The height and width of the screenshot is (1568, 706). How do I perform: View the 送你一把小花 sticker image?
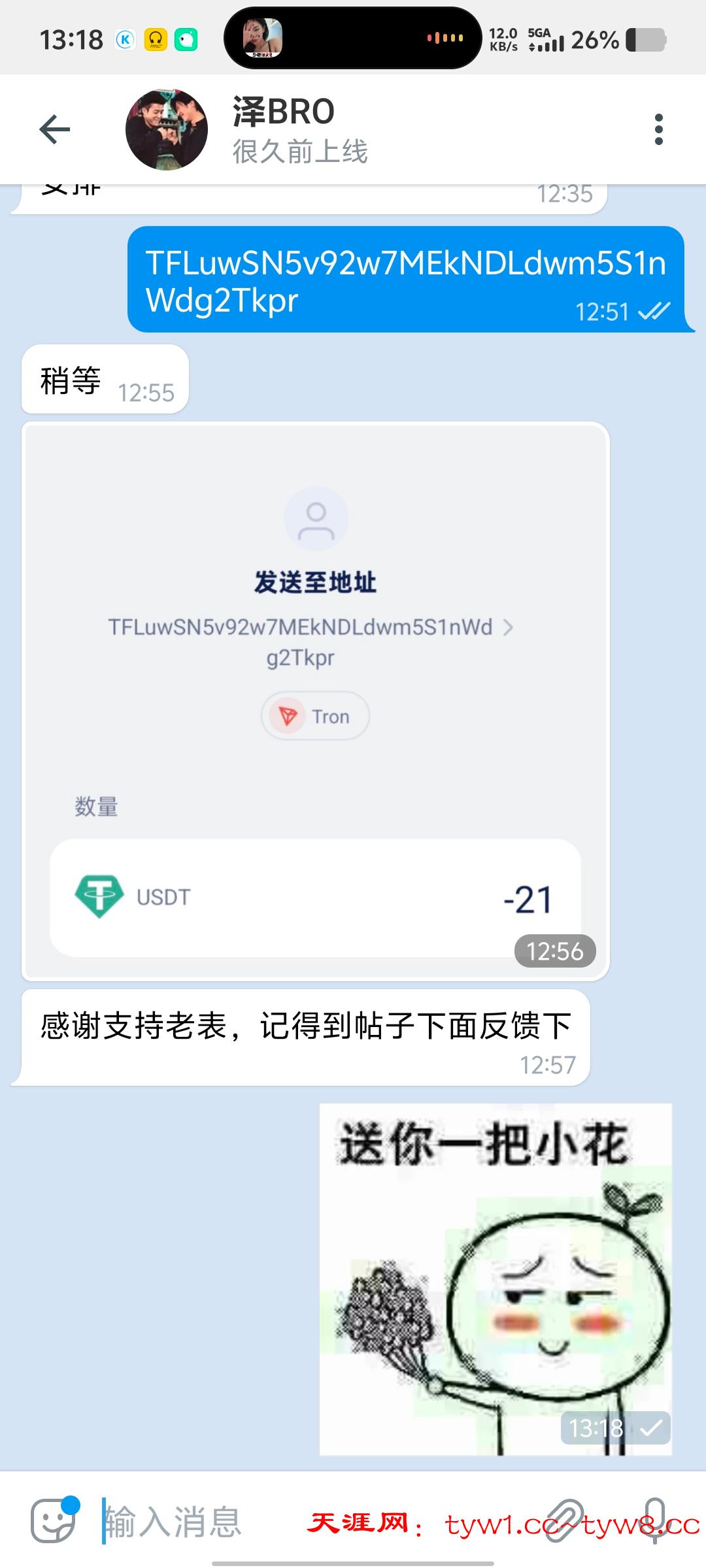(x=496, y=1279)
